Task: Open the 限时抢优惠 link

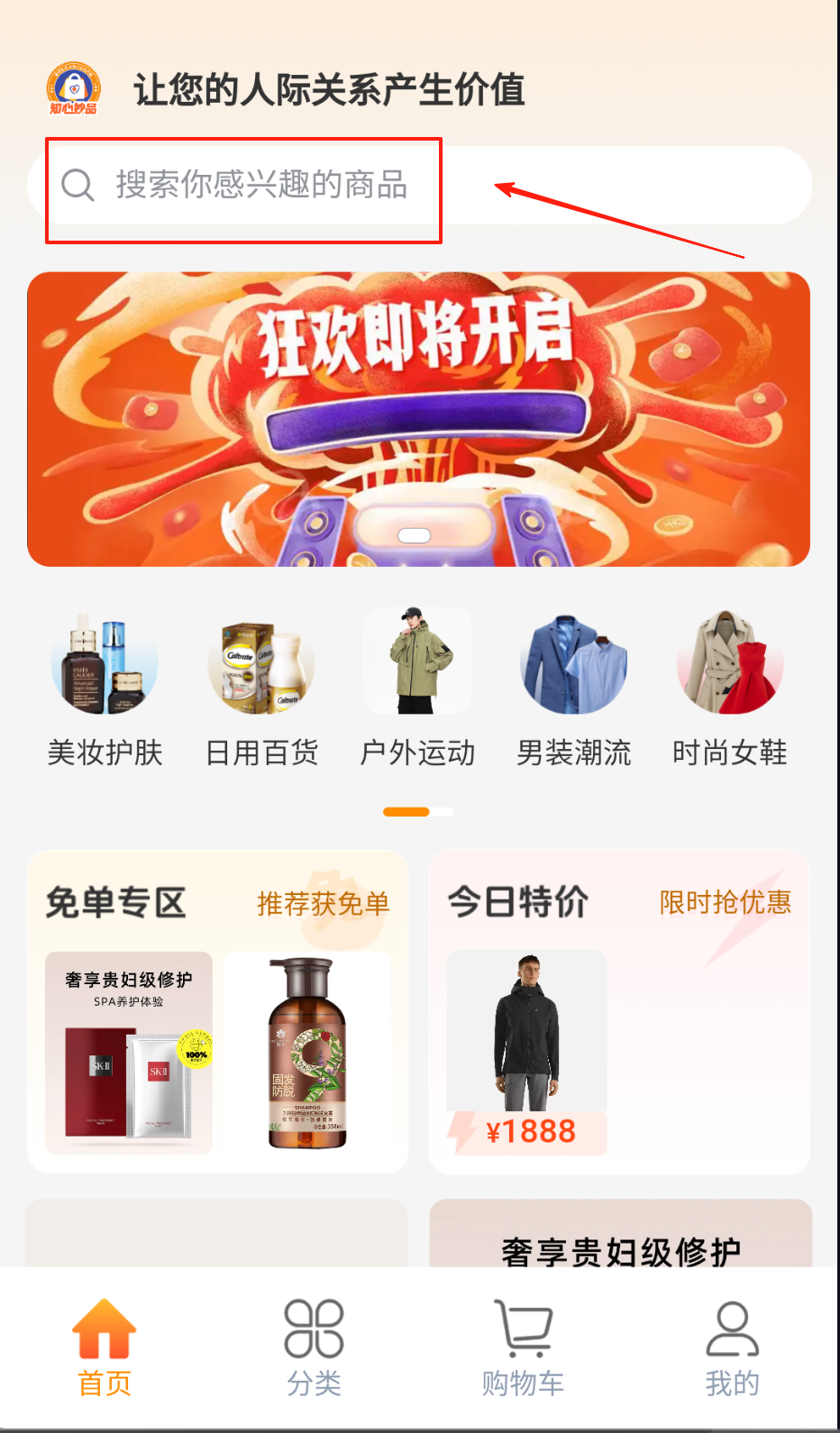Action: (725, 902)
